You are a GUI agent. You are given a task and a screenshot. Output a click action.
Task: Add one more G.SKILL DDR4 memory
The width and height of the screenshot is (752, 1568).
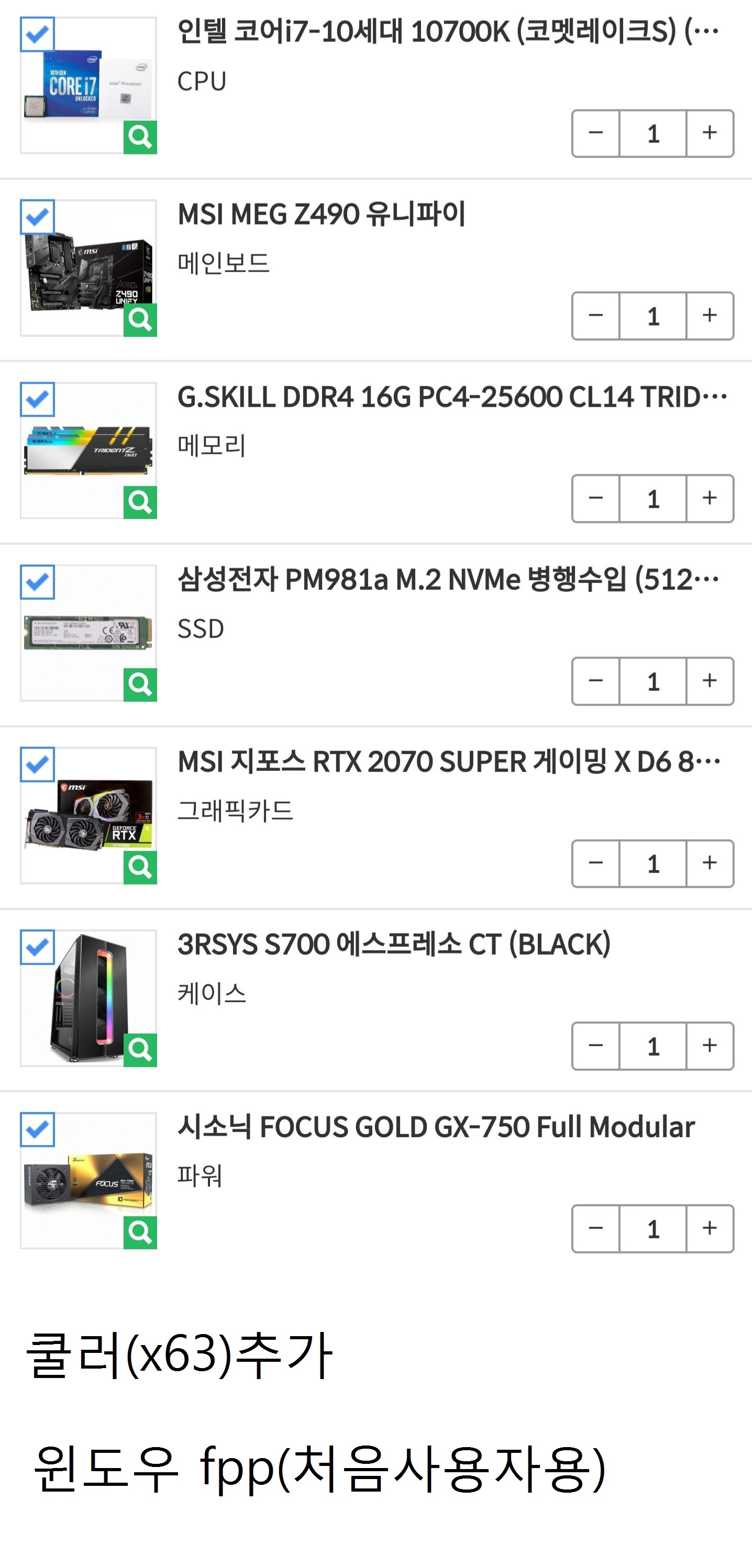[710, 499]
